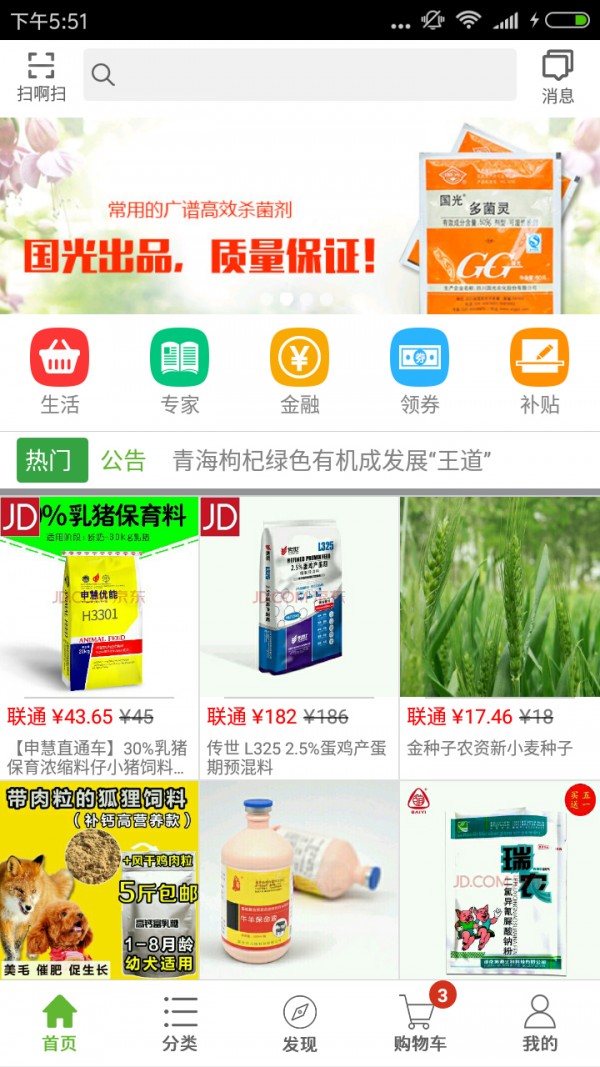Switch to the 首页 home tab

click(60, 1023)
